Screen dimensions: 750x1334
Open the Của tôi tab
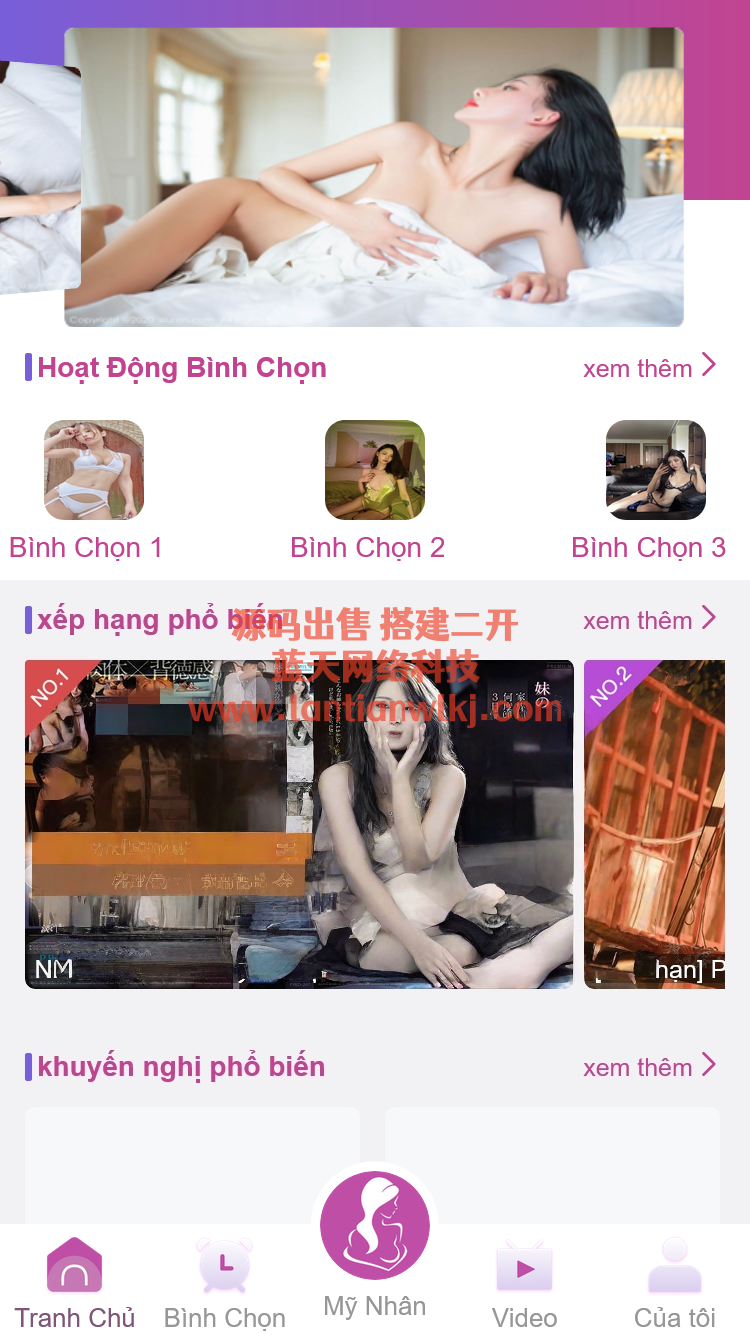(x=675, y=1283)
